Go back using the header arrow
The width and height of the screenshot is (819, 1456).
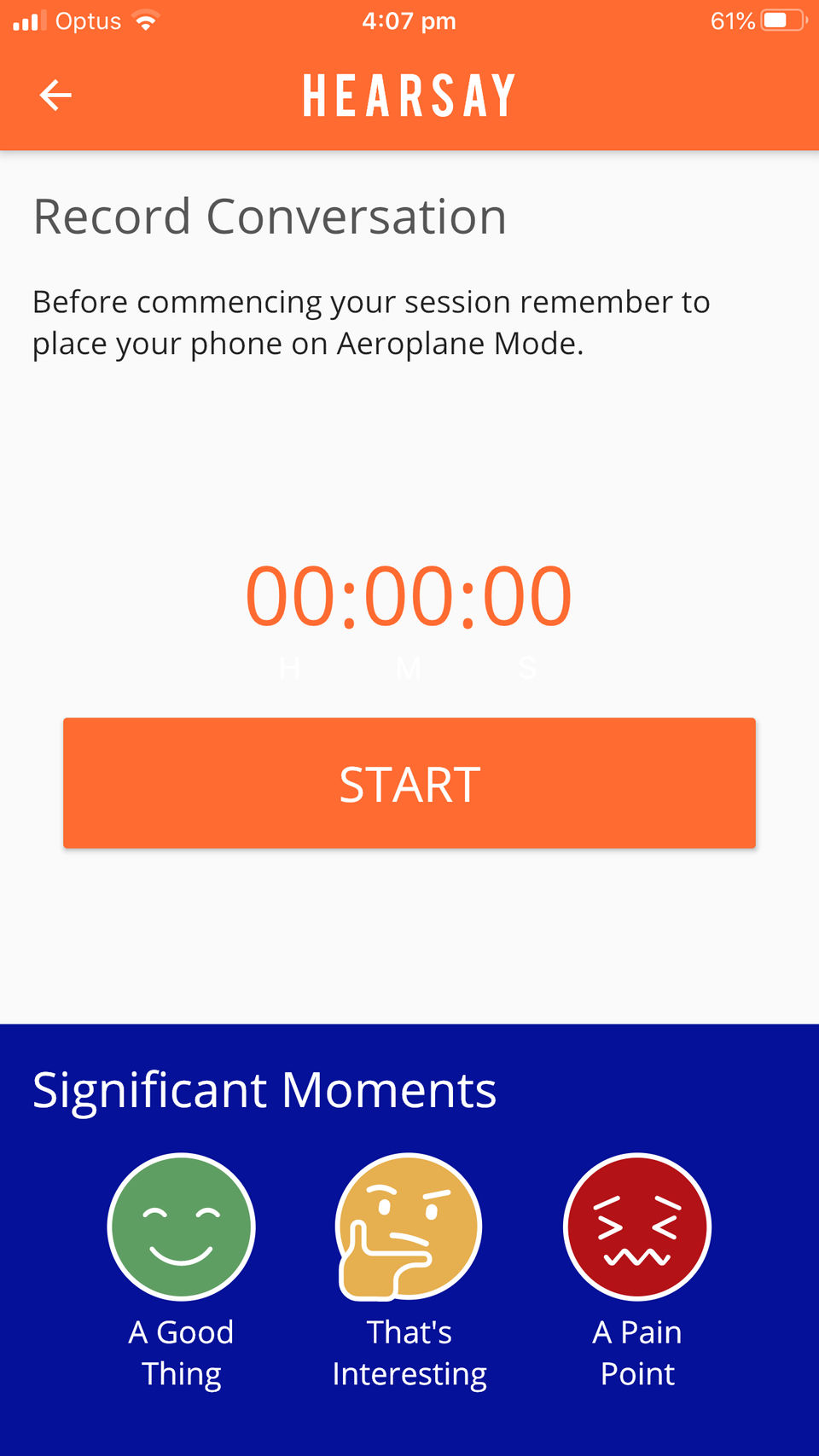(x=56, y=95)
